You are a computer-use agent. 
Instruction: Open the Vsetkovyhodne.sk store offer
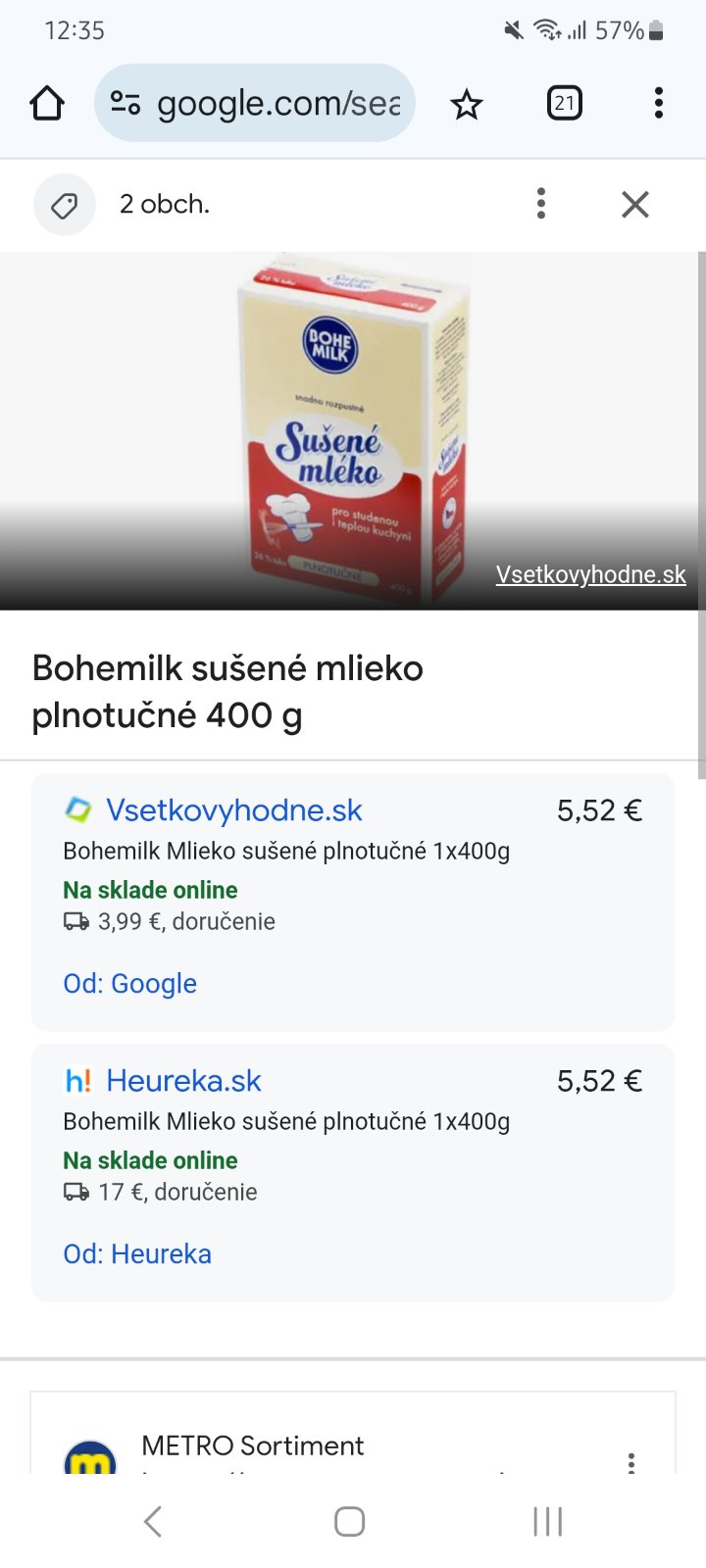click(234, 810)
